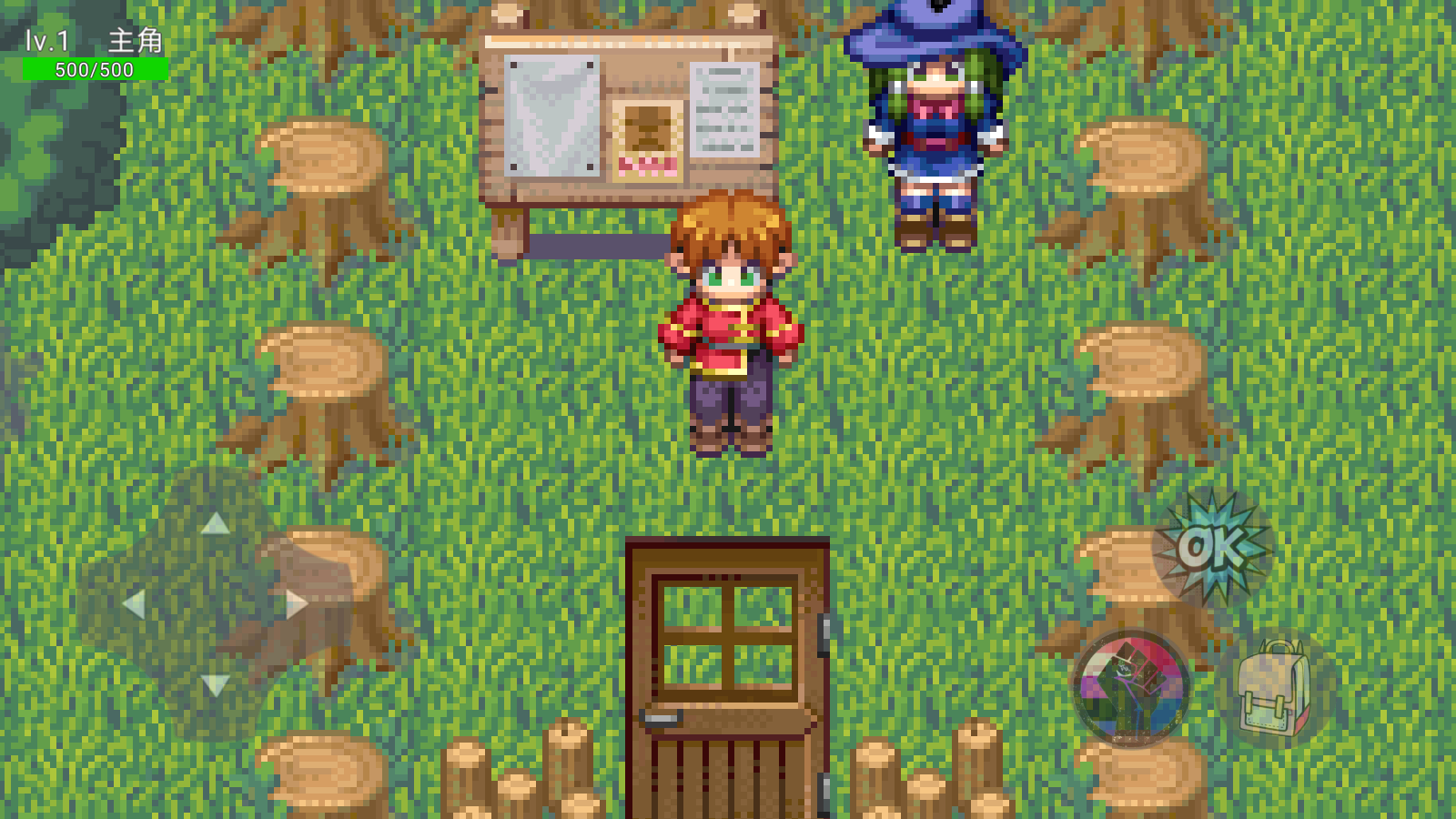Open the backpack inventory

(1274, 690)
